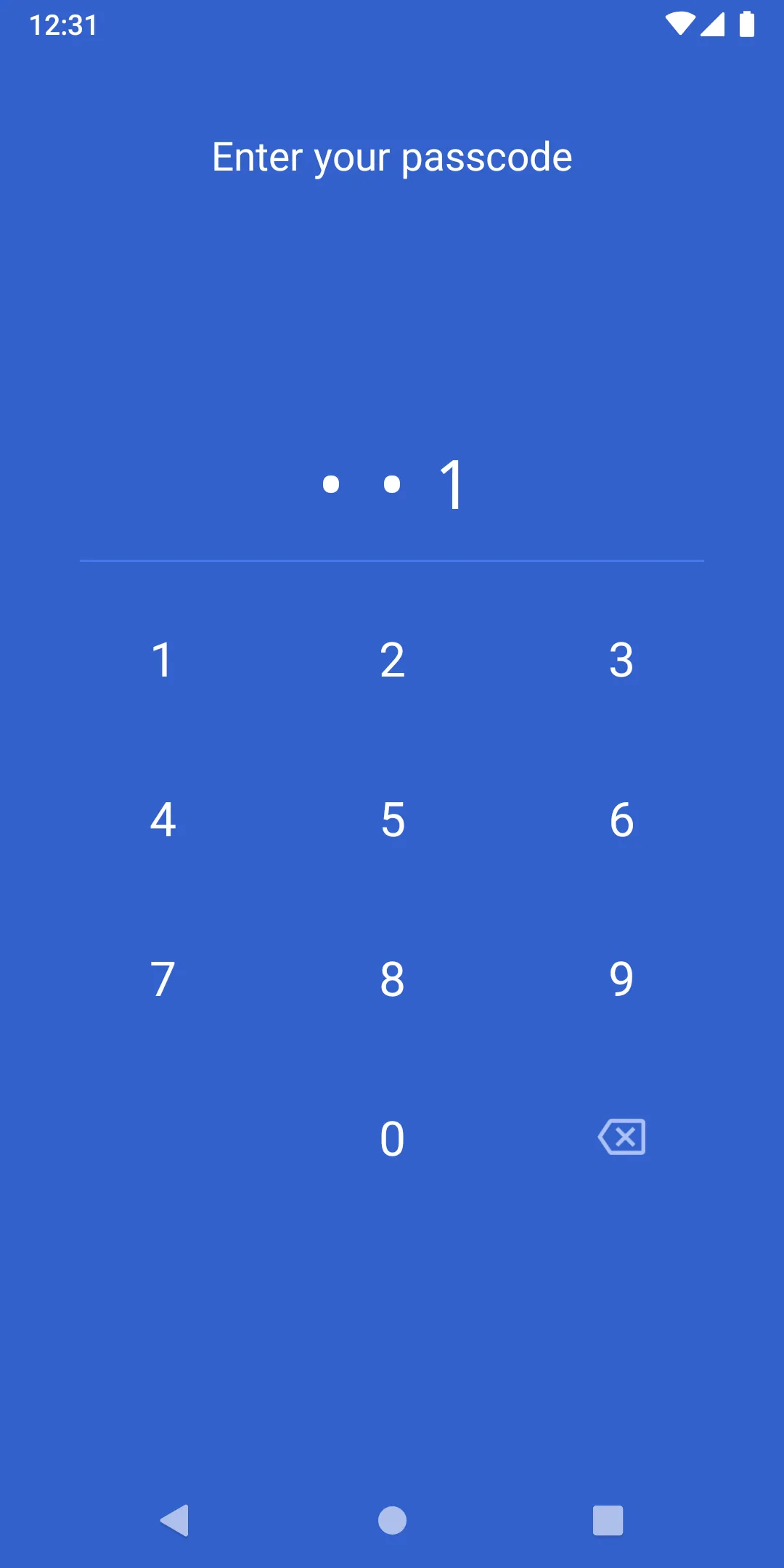Image resolution: width=784 pixels, height=1568 pixels.
Task: Tap digit 9 on the keypad
Action: point(622,980)
